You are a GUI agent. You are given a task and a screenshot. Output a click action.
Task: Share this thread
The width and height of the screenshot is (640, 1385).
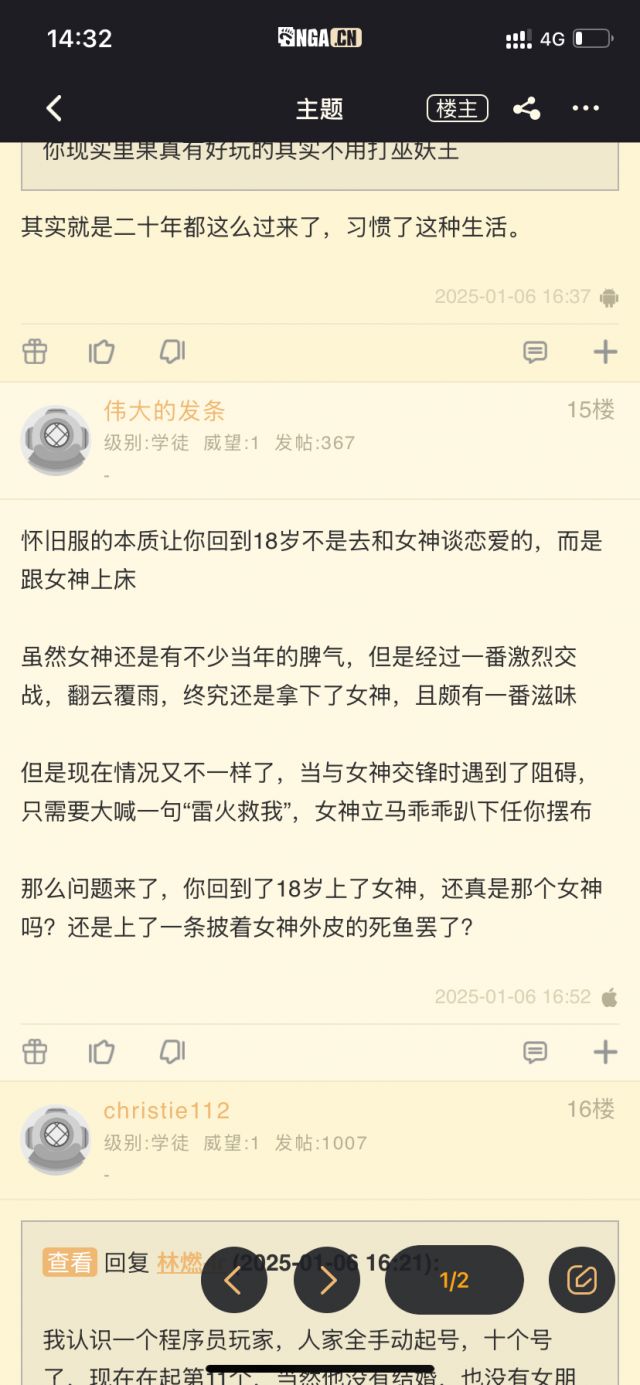[x=527, y=108]
